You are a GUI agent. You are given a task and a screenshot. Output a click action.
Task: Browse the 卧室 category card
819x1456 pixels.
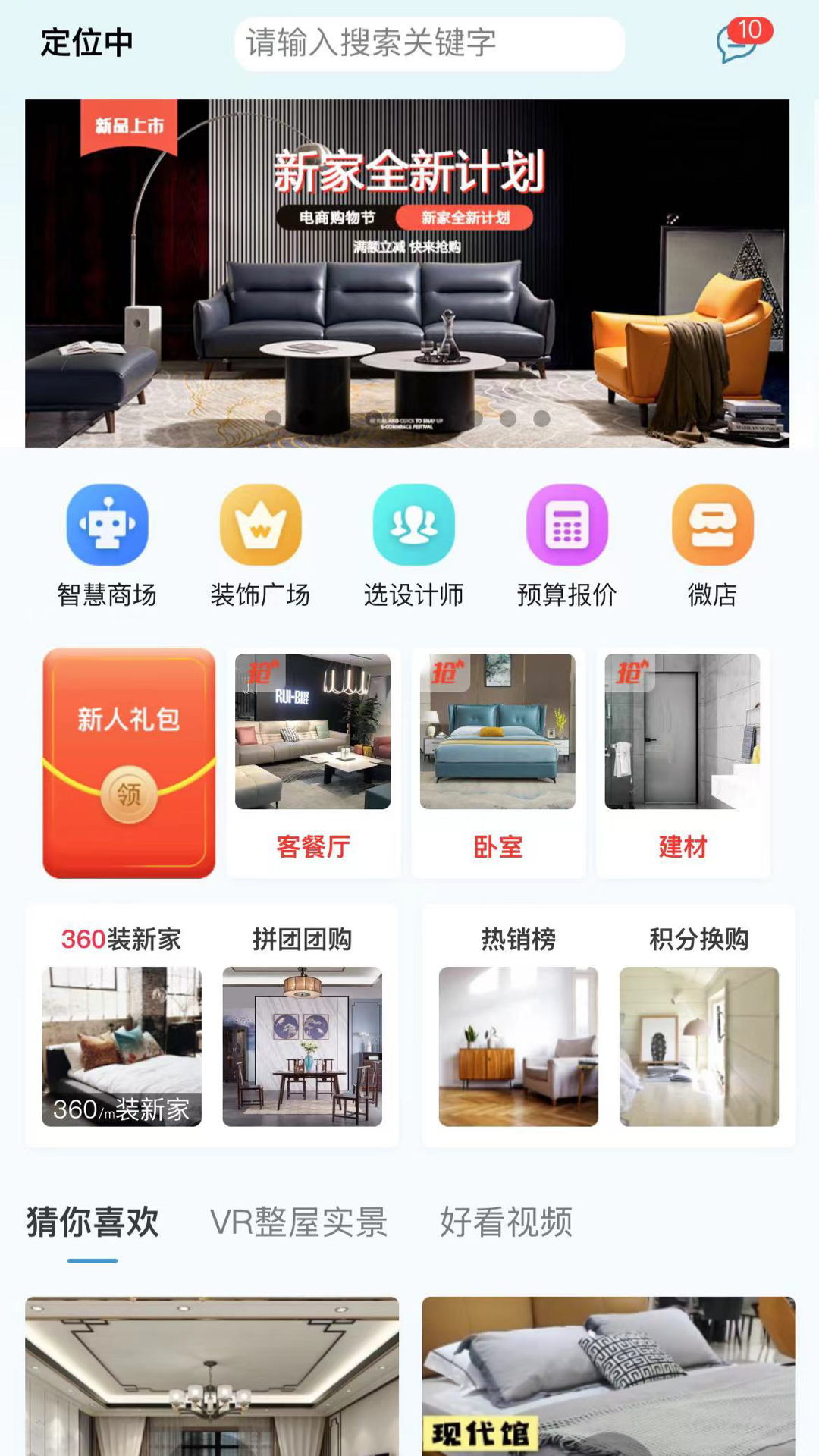(498, 763)
